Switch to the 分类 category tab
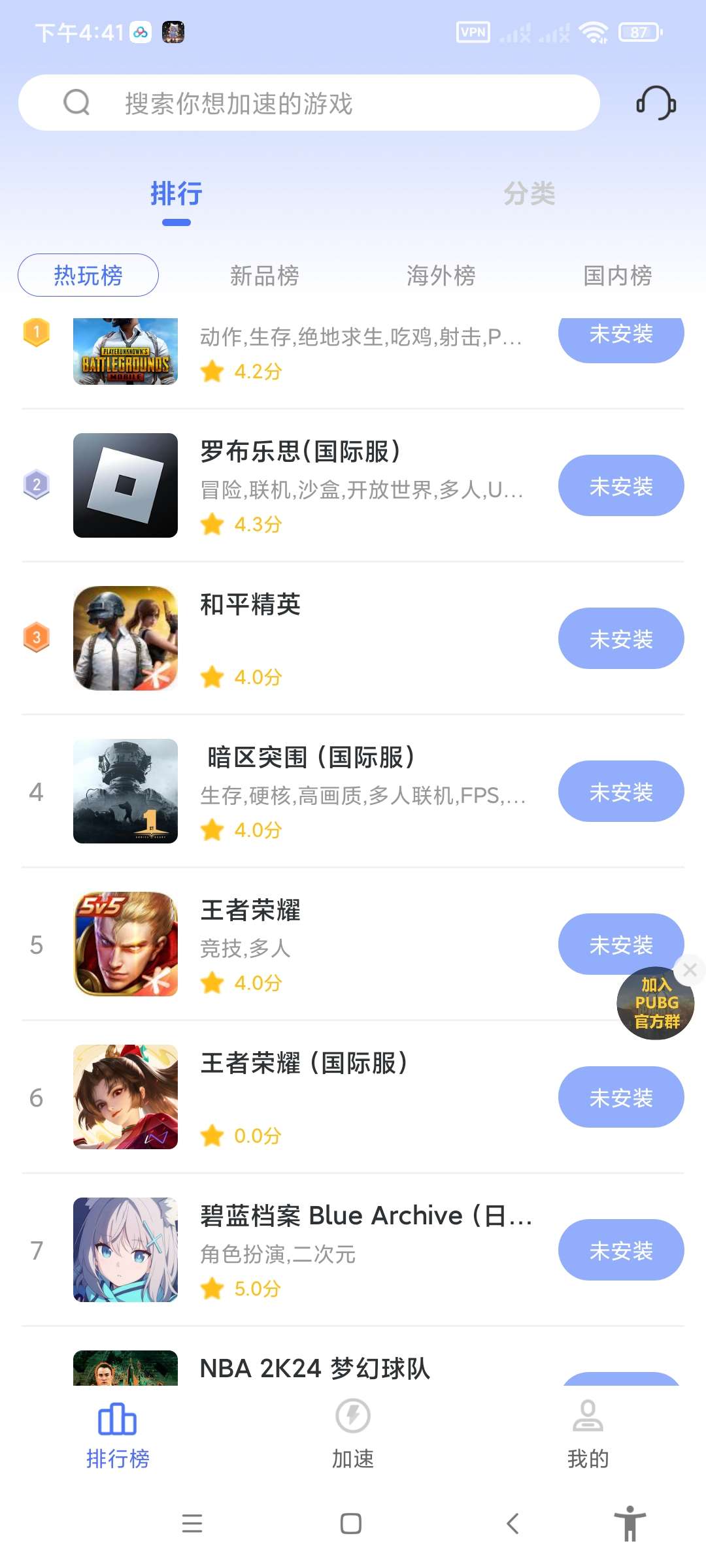The width and height of the screenshot is (706, 1568). [x=531, y=194]
